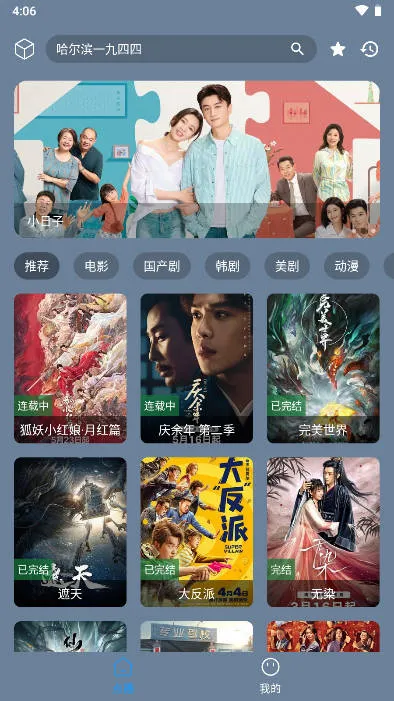
Task: Switch to the 我的 tab
Action: [x=270, y=676]
